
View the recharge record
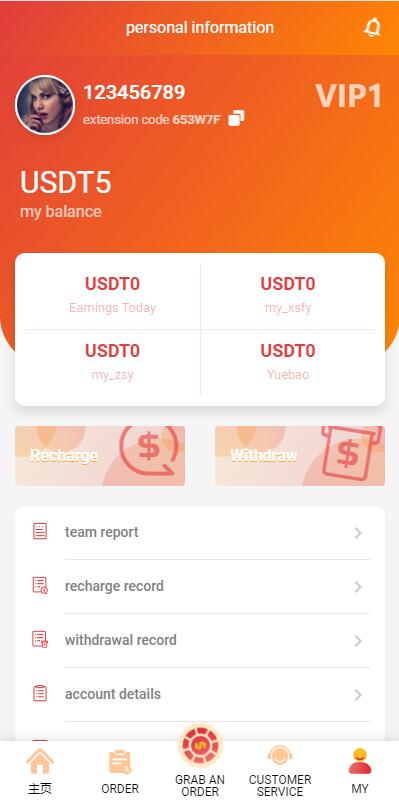point(200,586)
